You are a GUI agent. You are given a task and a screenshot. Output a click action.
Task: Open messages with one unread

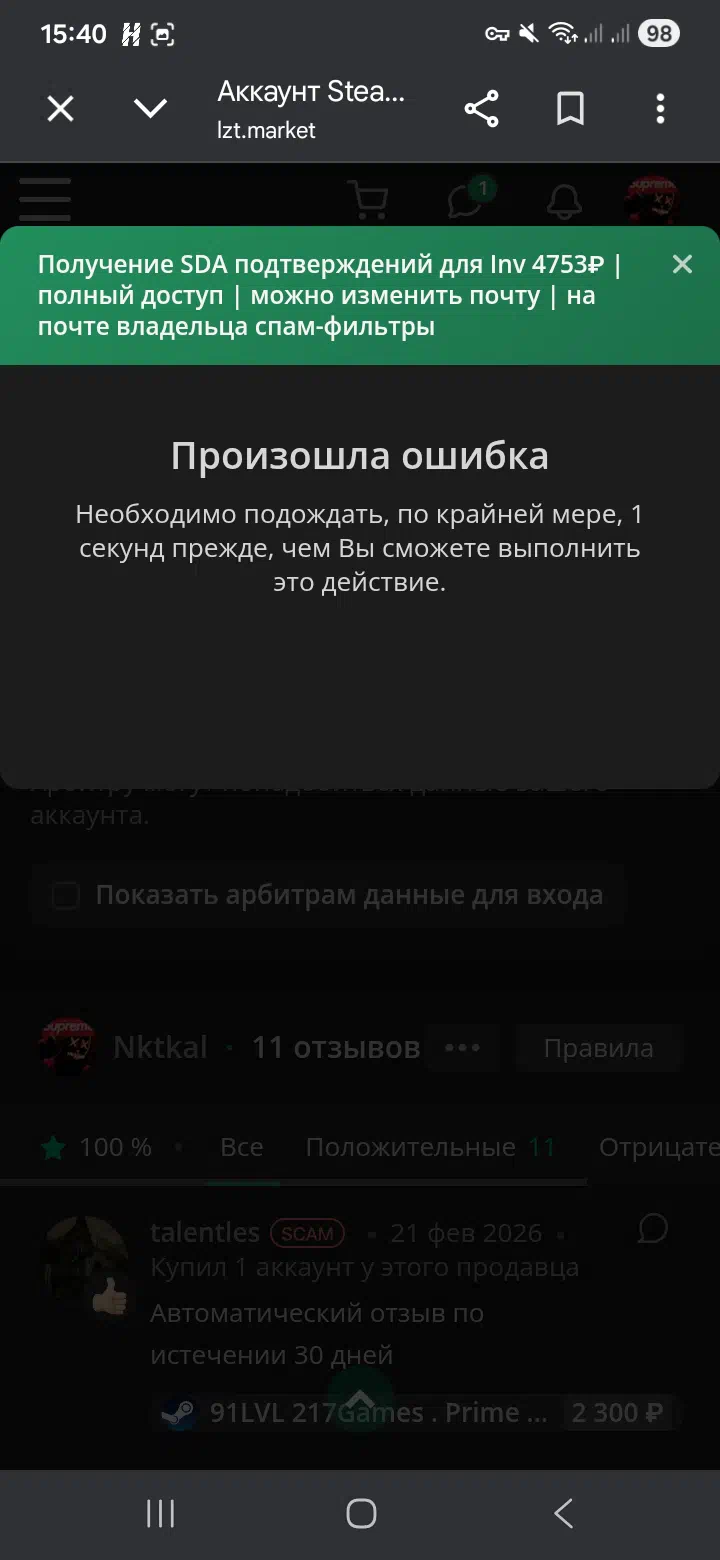click(467, 199)
